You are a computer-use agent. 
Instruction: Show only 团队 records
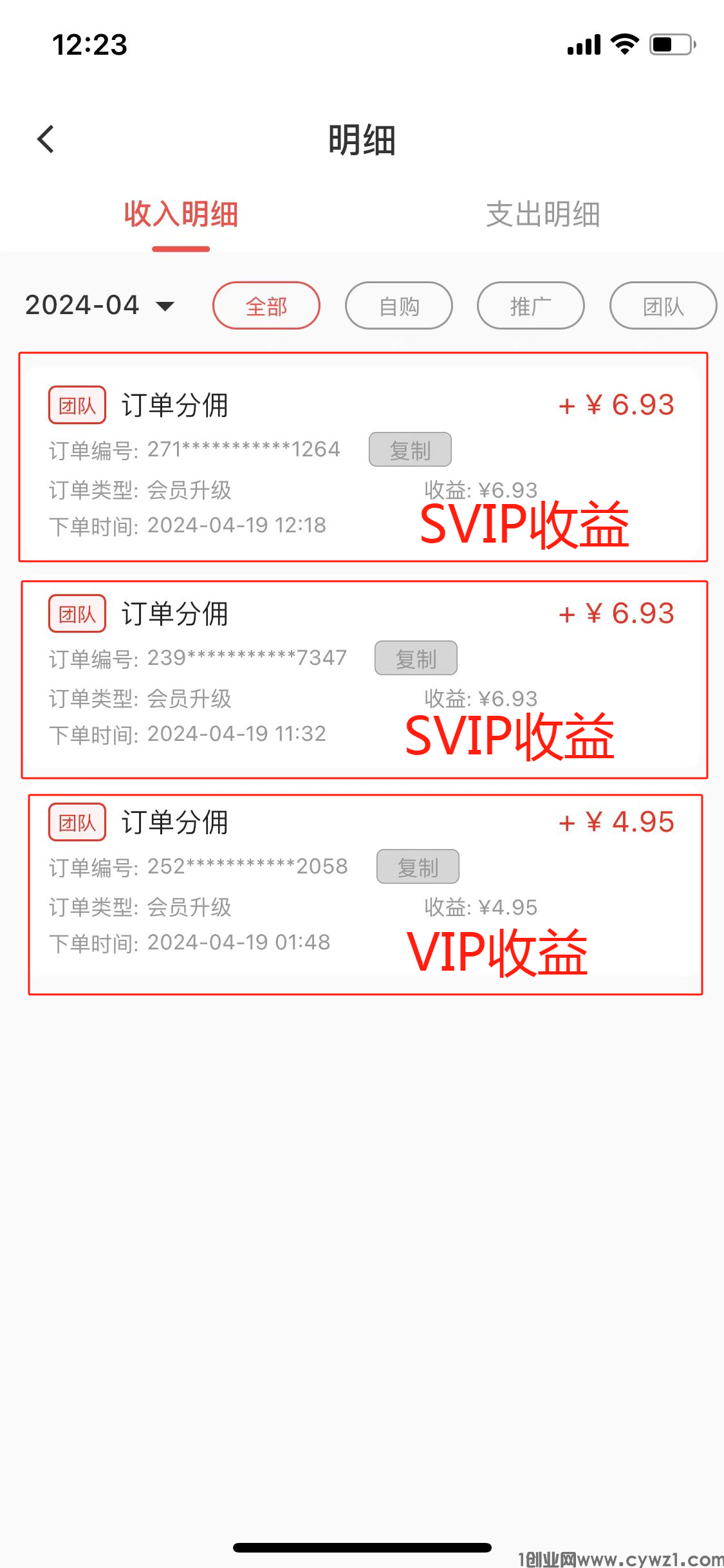(663, 306)
